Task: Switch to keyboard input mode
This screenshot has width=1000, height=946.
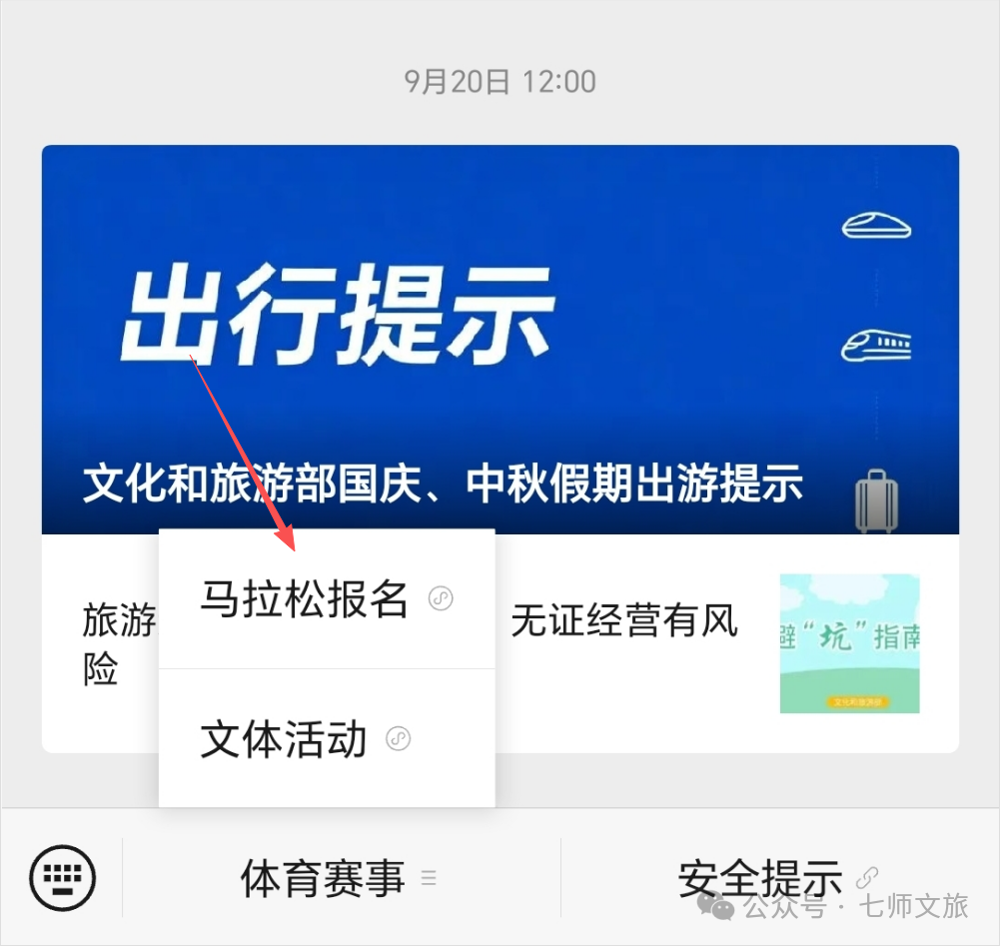Action: point(62,878)
